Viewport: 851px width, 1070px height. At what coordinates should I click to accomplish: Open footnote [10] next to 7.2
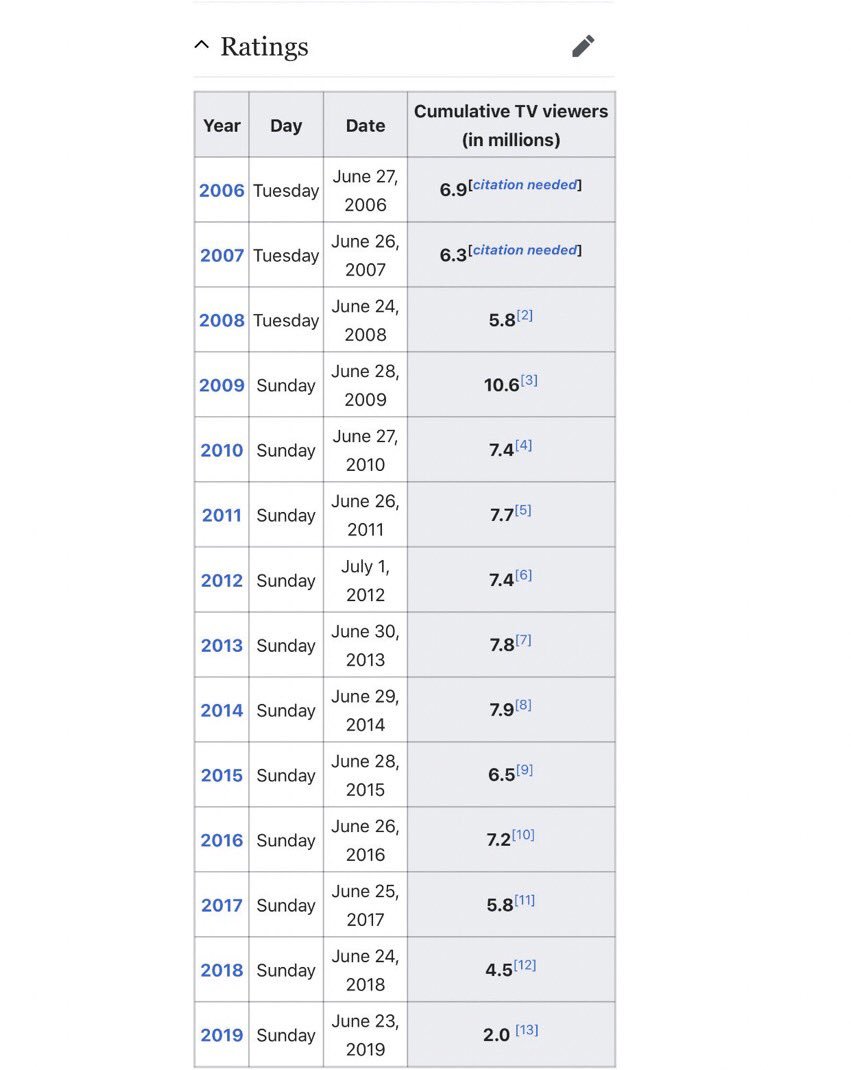[x=523, y=835]
